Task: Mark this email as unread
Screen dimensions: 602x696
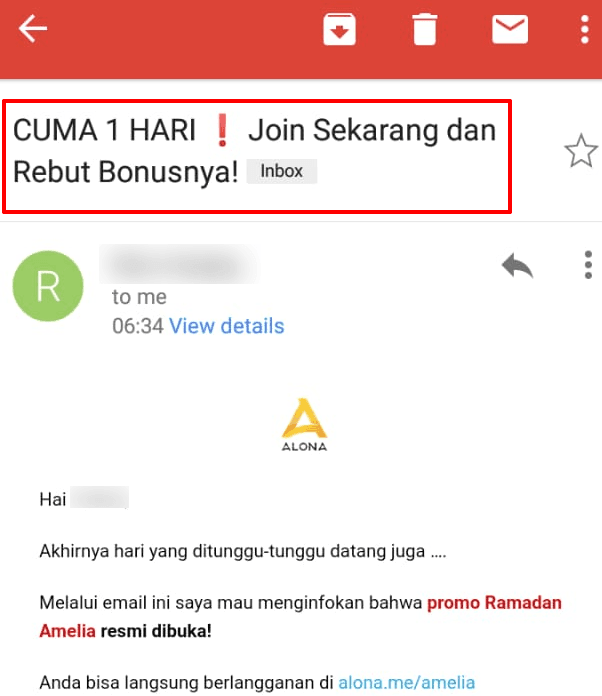Action: [510, 29]
